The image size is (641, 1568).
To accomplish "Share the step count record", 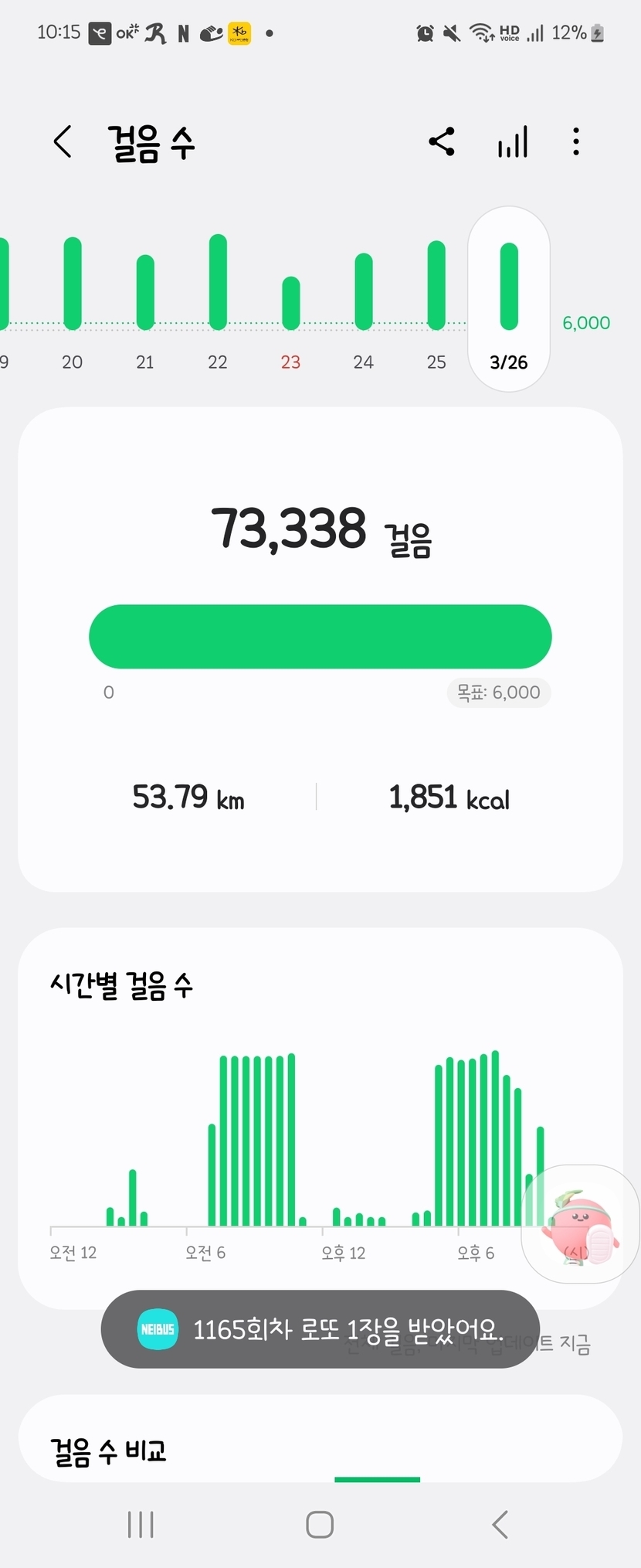I will tap(442, 142).
